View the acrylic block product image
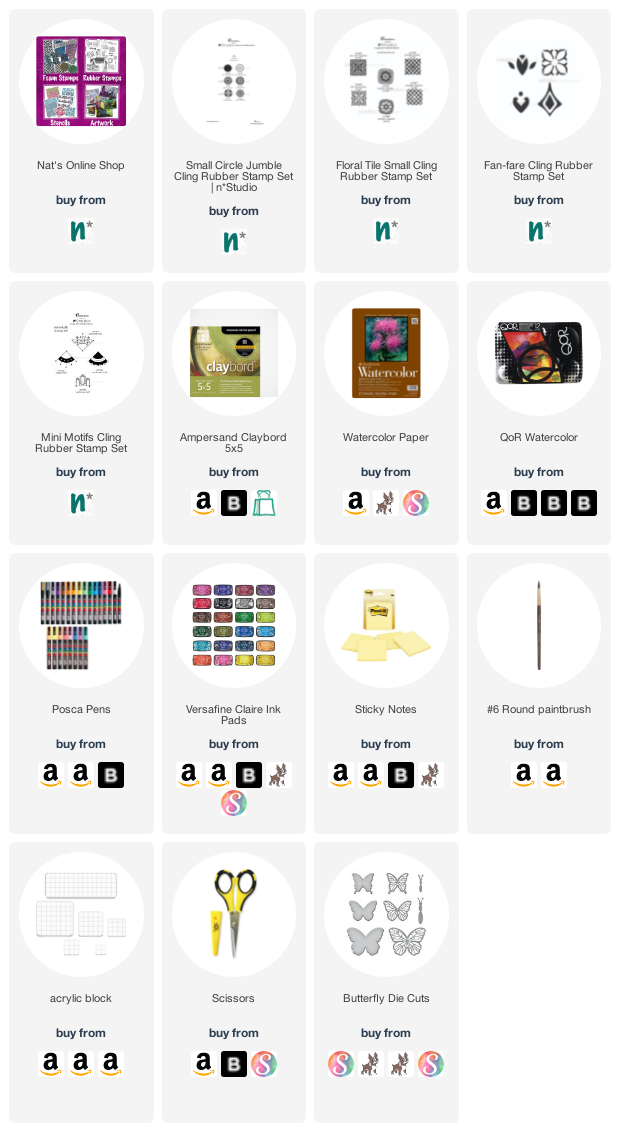This screenshot has width=620, height=1144. tap(81, 914)
